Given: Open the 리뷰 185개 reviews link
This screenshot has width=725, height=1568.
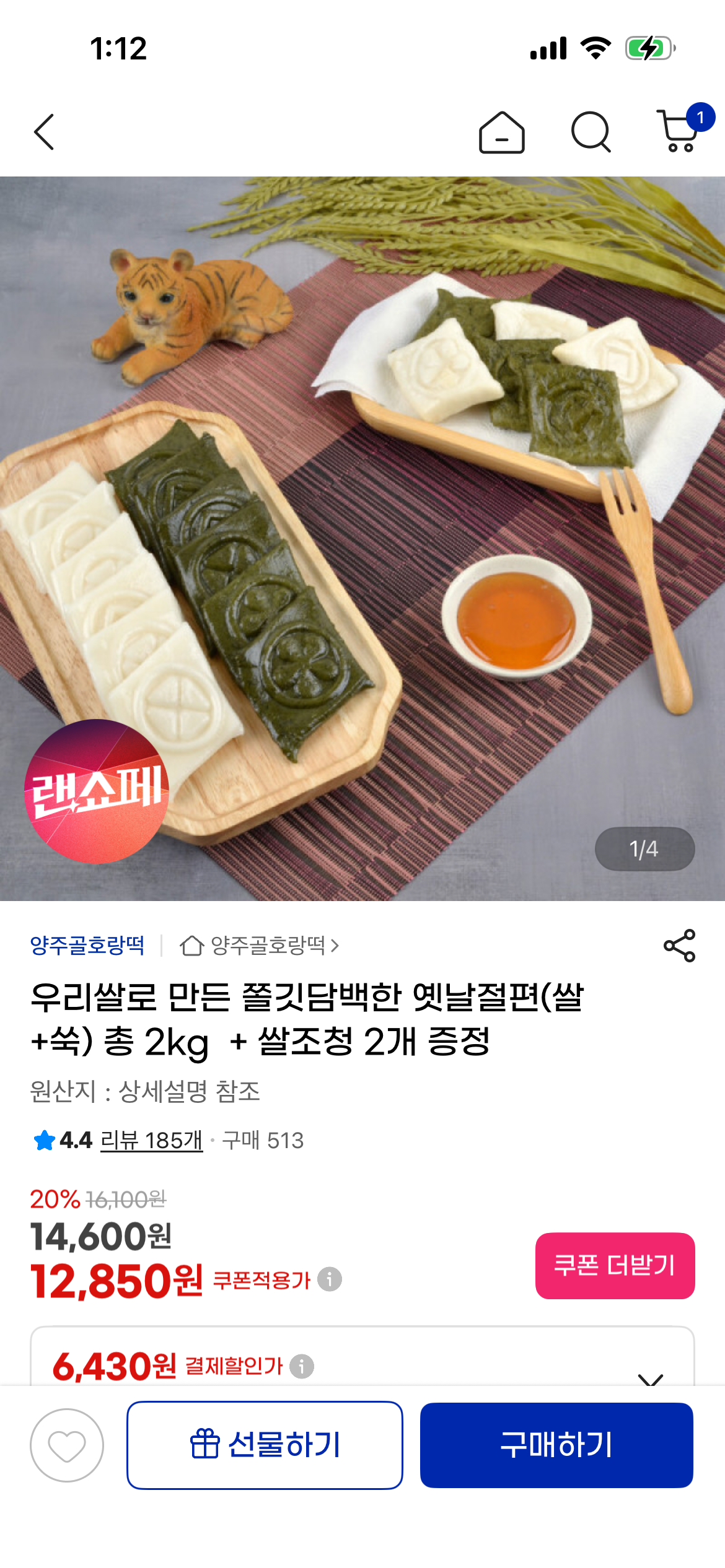Looking at the screenshot, I should (x=151, y=1140).
